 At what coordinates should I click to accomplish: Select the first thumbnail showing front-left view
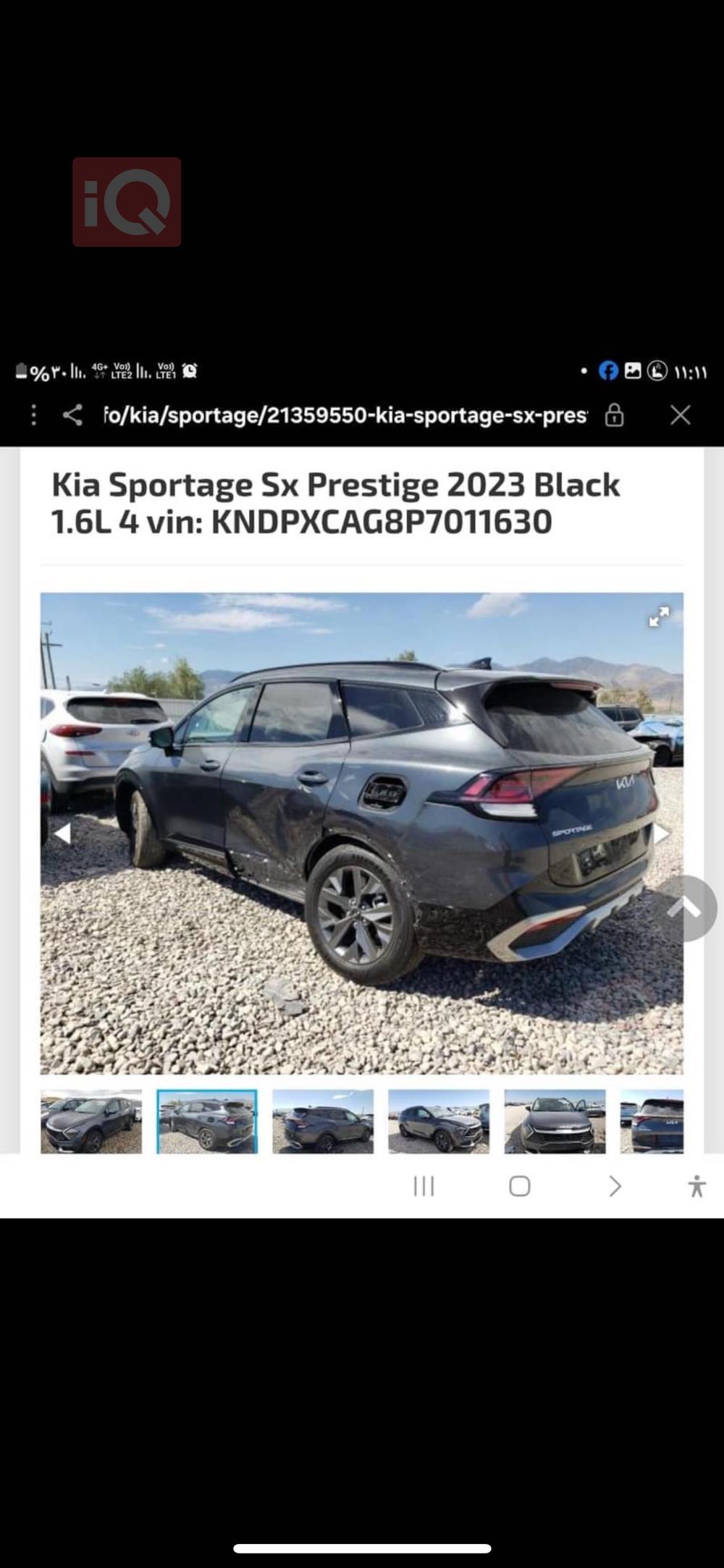[x=91, y=1121]
